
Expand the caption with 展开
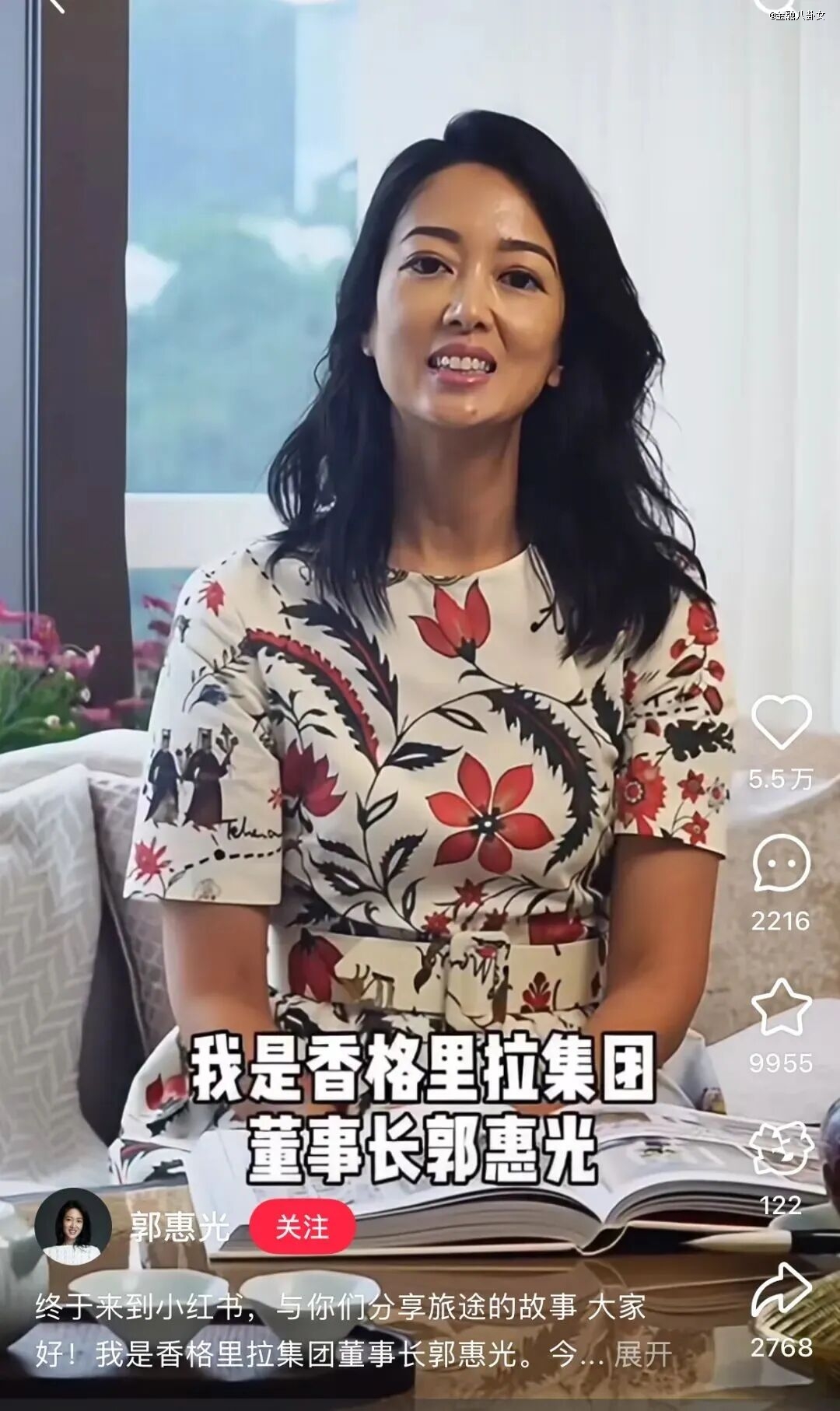pos(642,1354)
